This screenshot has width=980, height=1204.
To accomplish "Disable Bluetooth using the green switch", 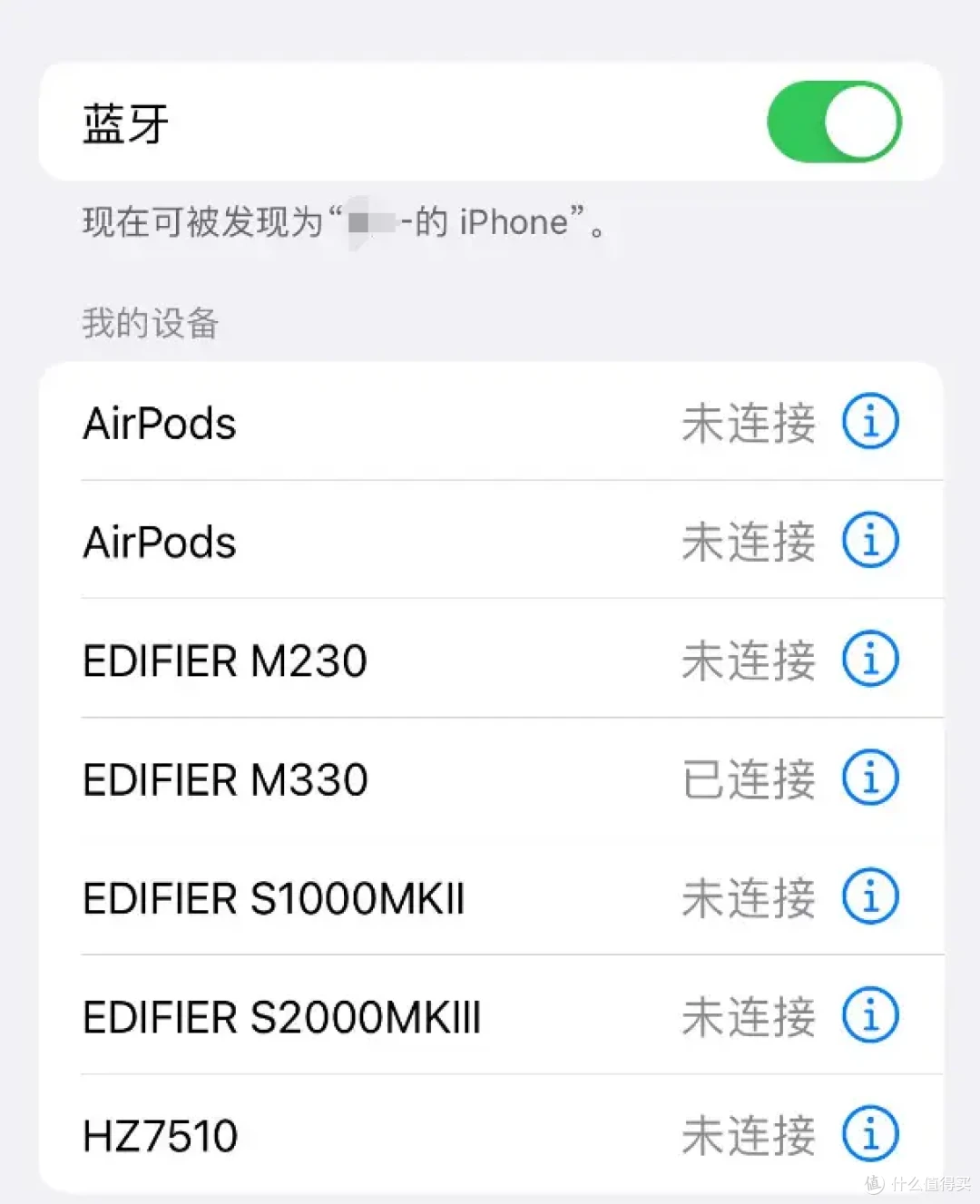I will pyautogui.click(x=833, y=121).
